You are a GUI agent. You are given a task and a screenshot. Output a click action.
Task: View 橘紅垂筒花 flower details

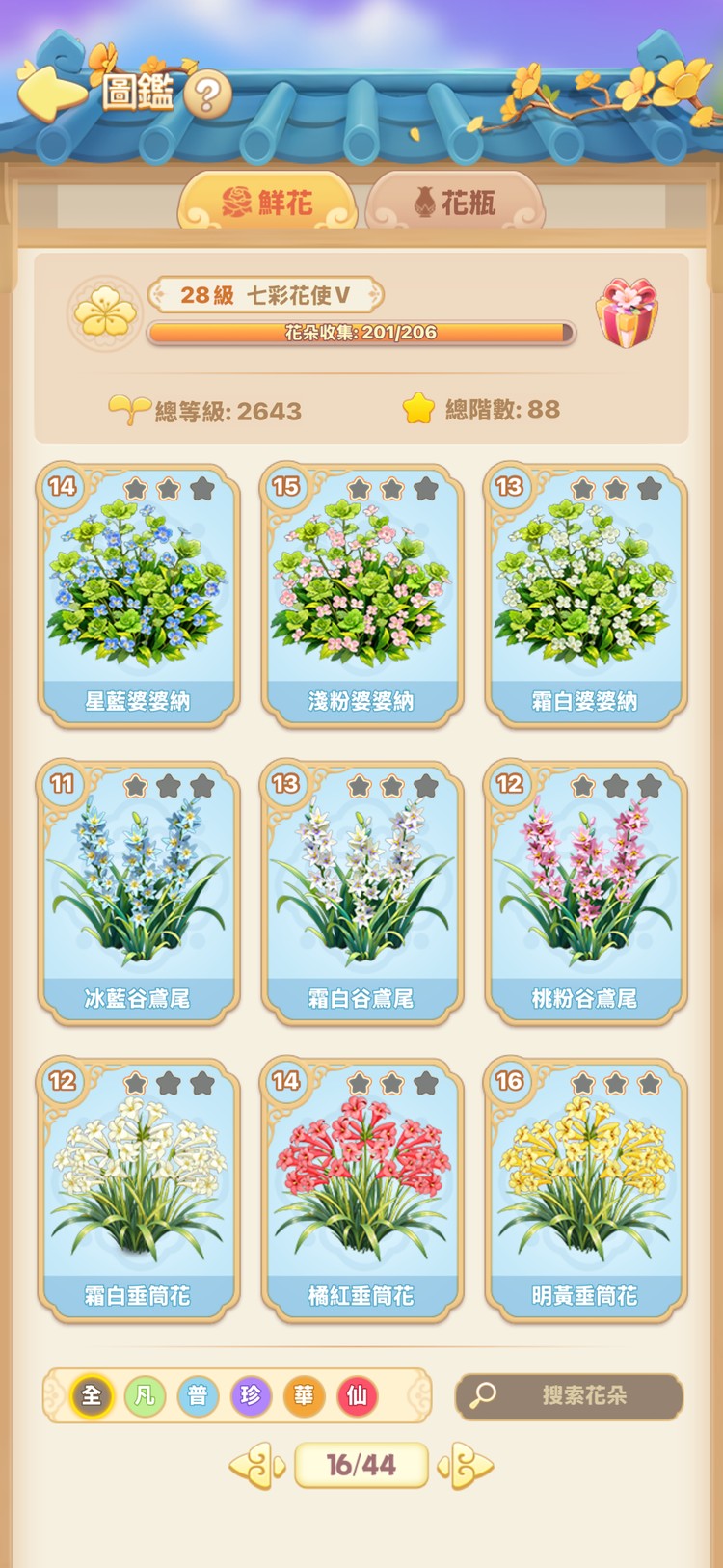pos(361,1188)
